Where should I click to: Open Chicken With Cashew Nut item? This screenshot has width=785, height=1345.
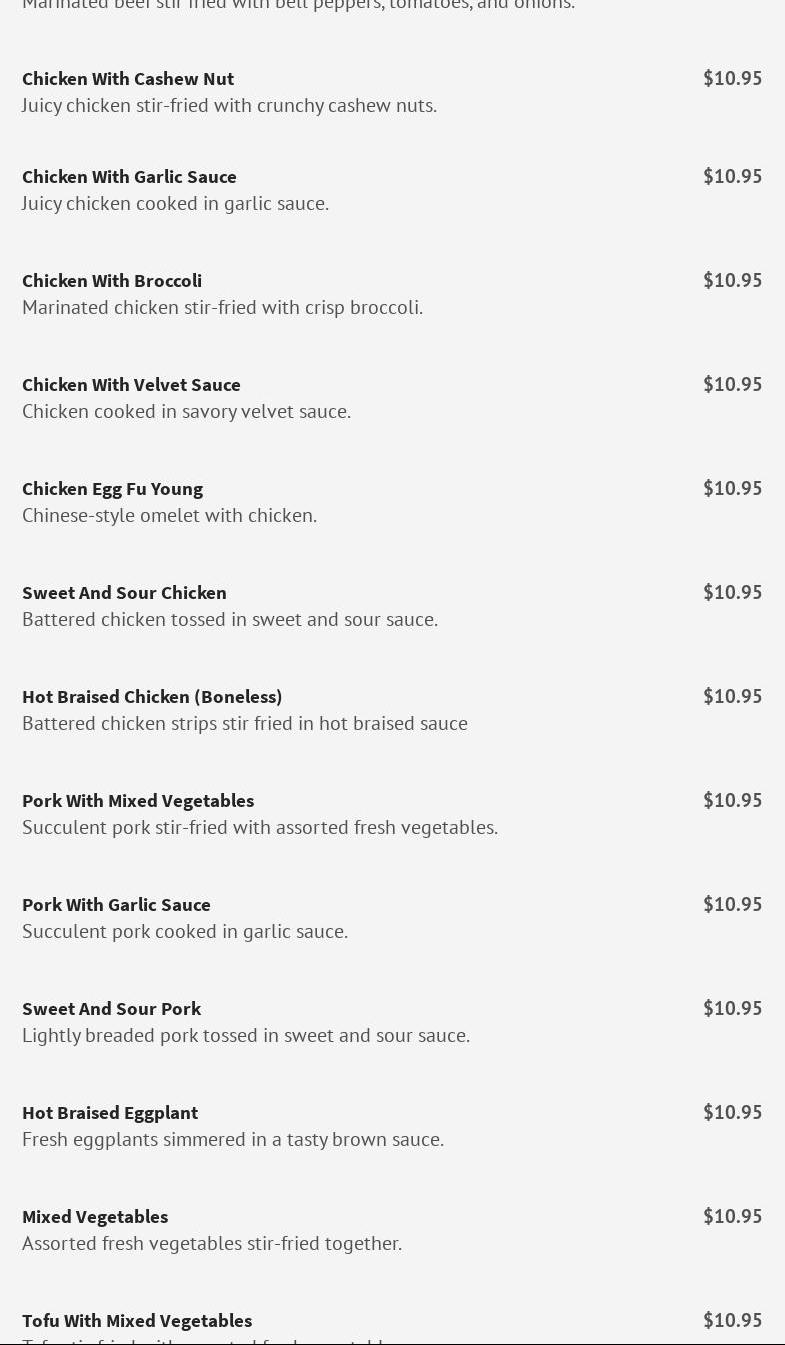point(128,79)
